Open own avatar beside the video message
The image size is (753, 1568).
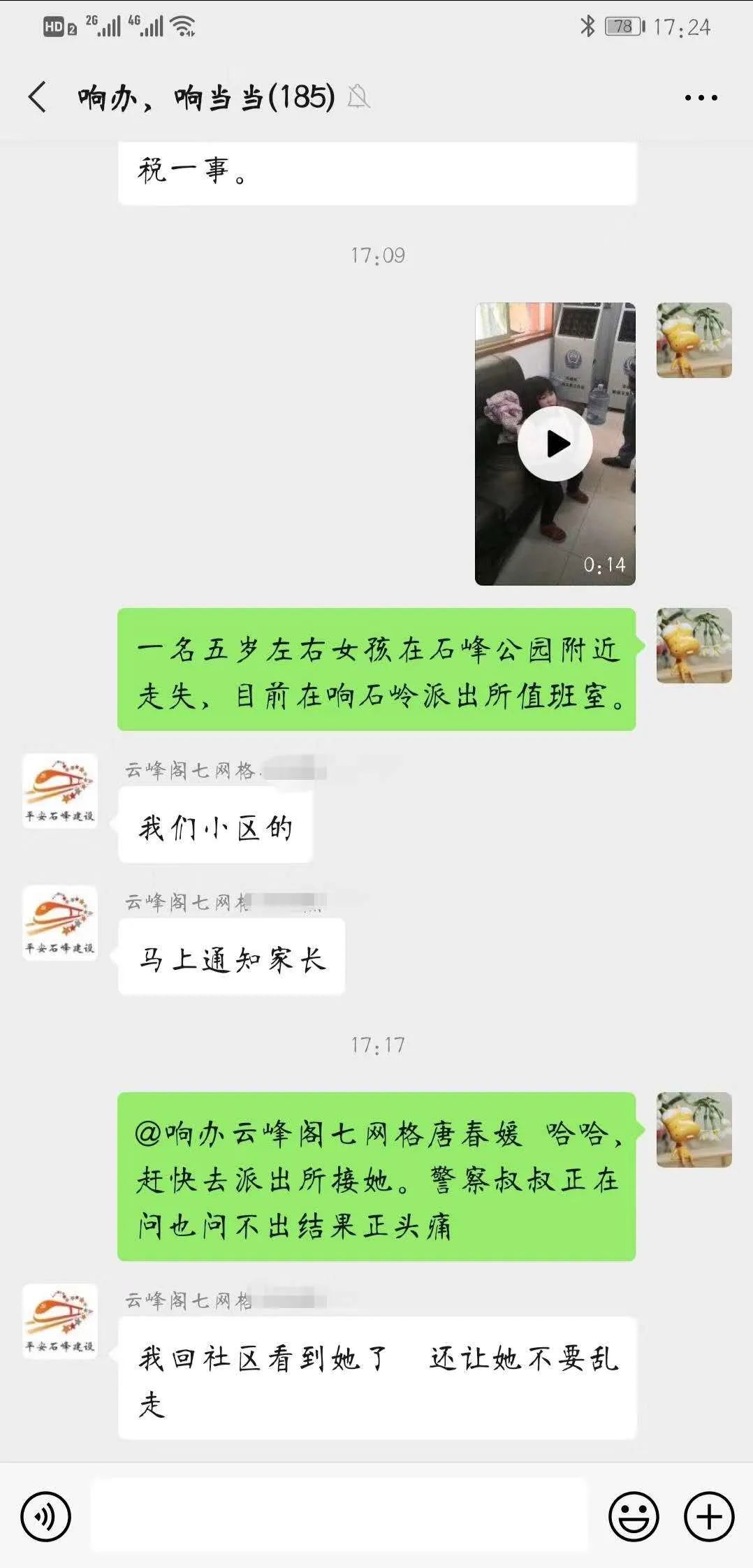pyautogui.click(x=694, y=340)
